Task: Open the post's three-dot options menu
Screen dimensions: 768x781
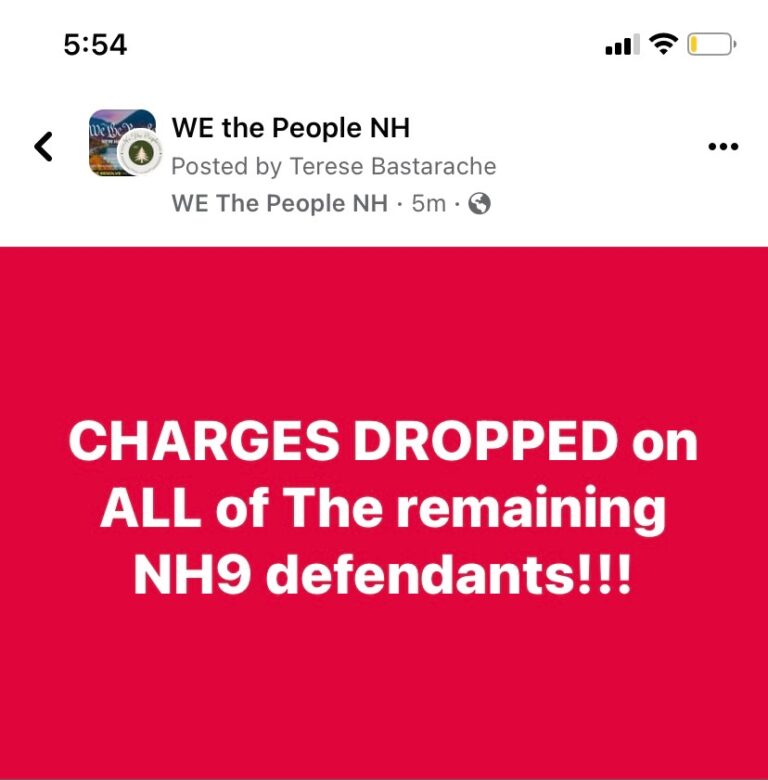Action: point(722,146)
